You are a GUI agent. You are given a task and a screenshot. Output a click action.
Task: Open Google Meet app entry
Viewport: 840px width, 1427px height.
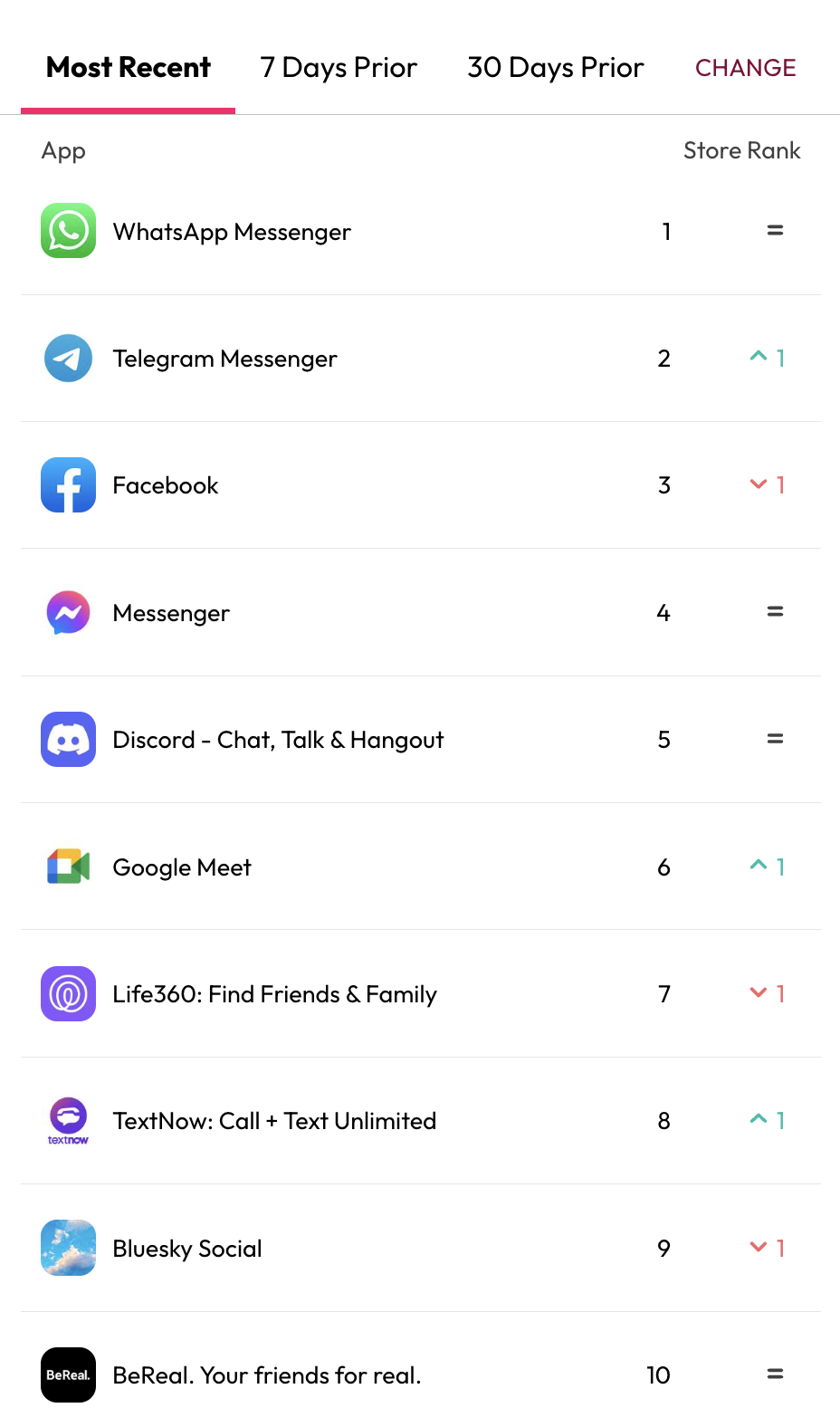click(182, 867)
